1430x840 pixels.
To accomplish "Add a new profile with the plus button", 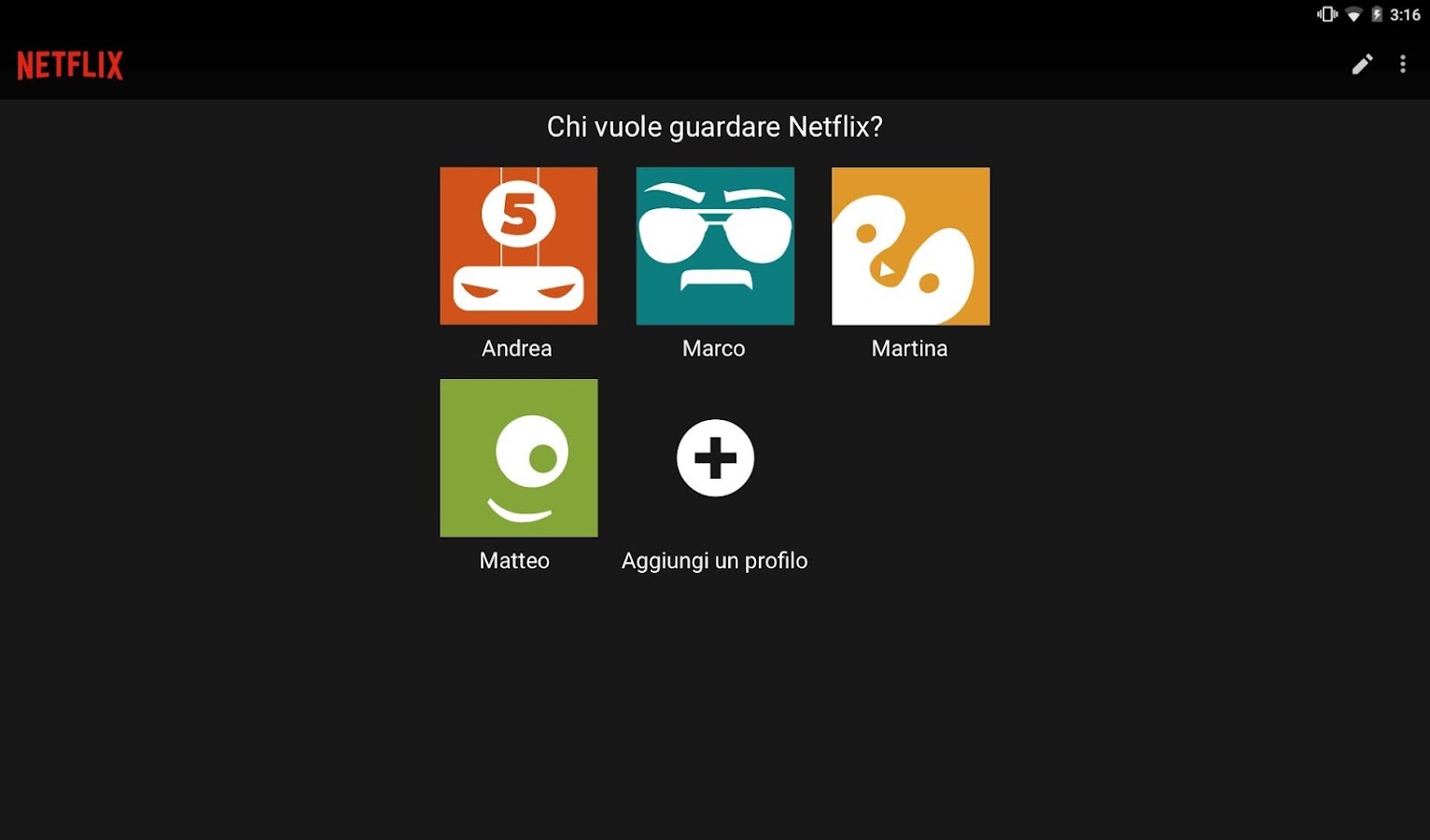I will point(715,458).
